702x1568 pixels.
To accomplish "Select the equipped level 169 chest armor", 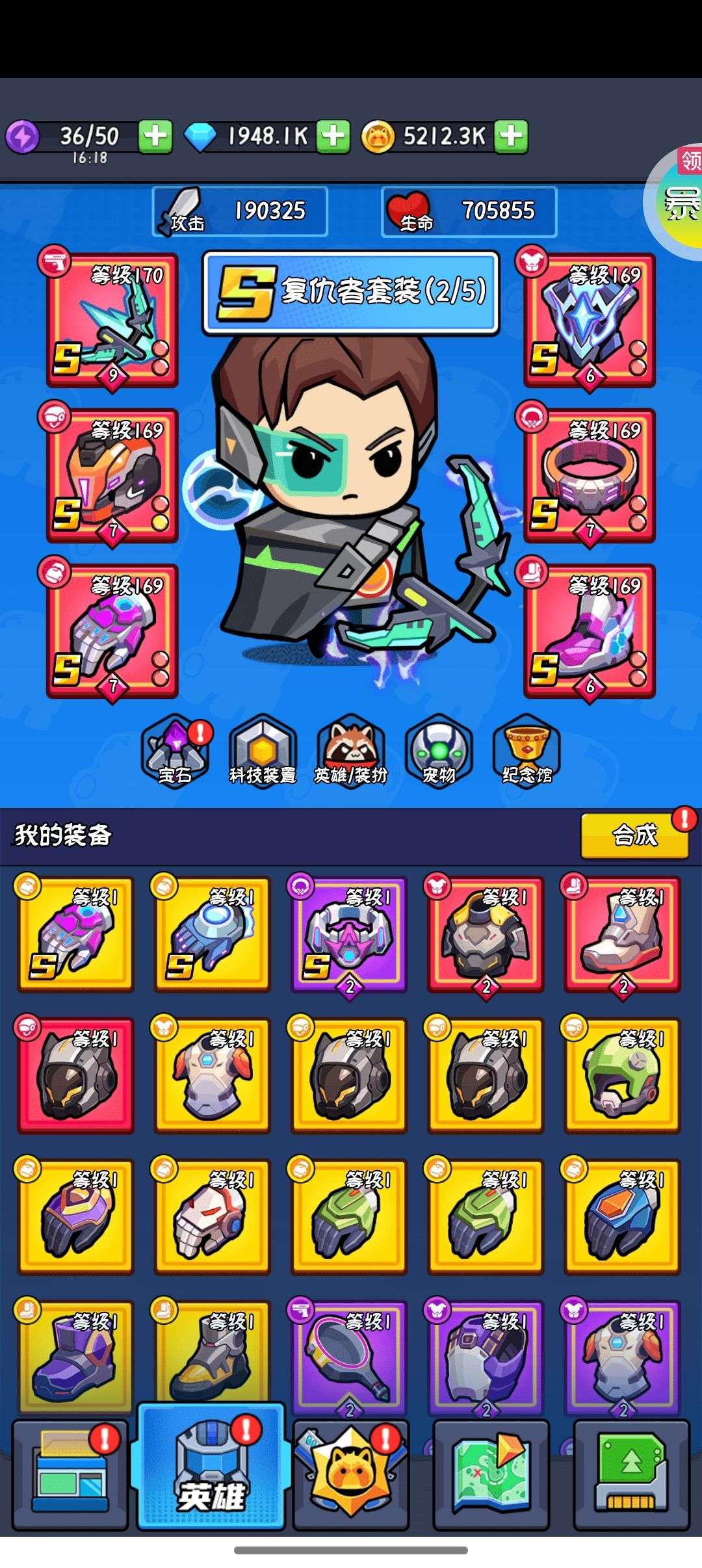I will pyautogui.click(x=590, y=319).
